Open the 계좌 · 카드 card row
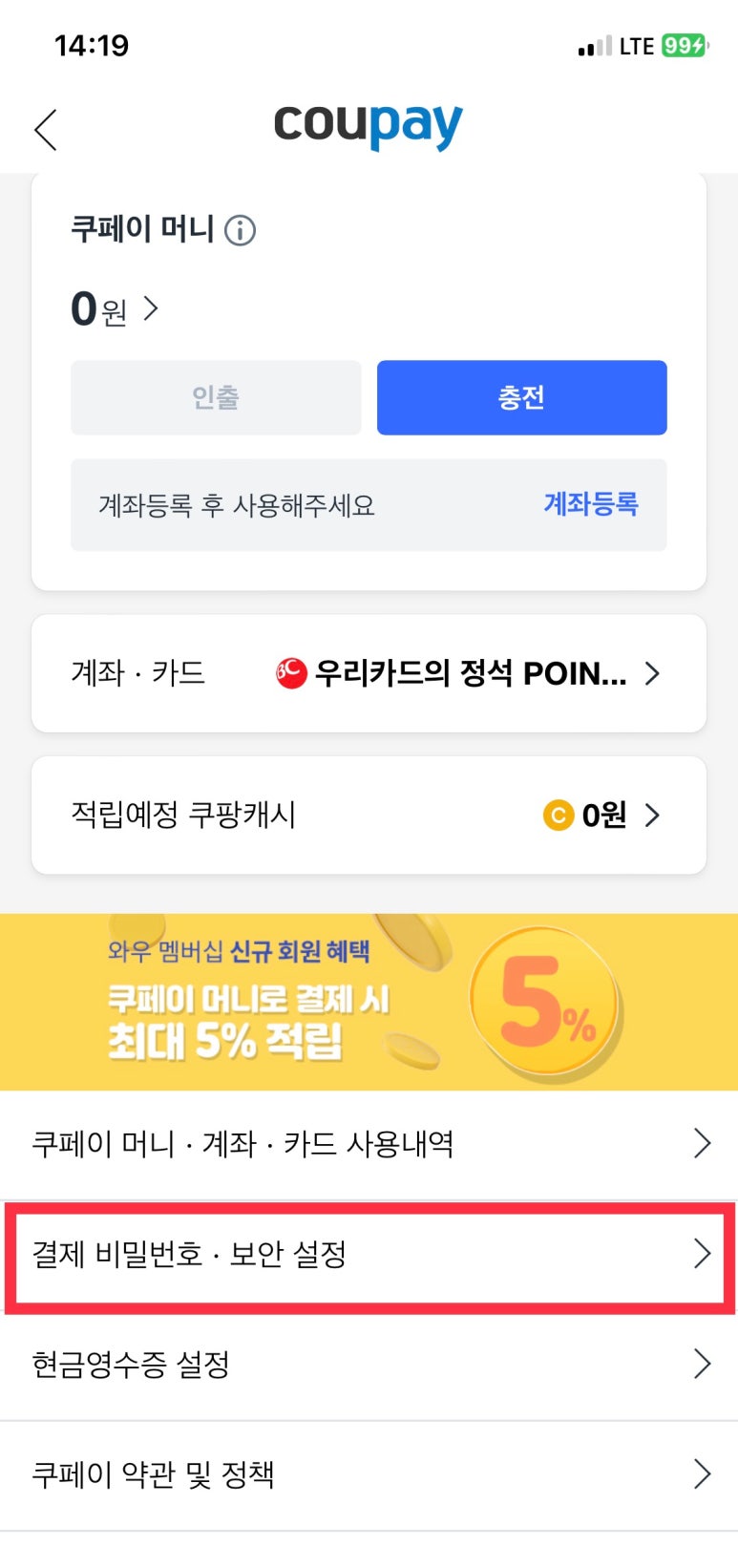 click(369, 673)
